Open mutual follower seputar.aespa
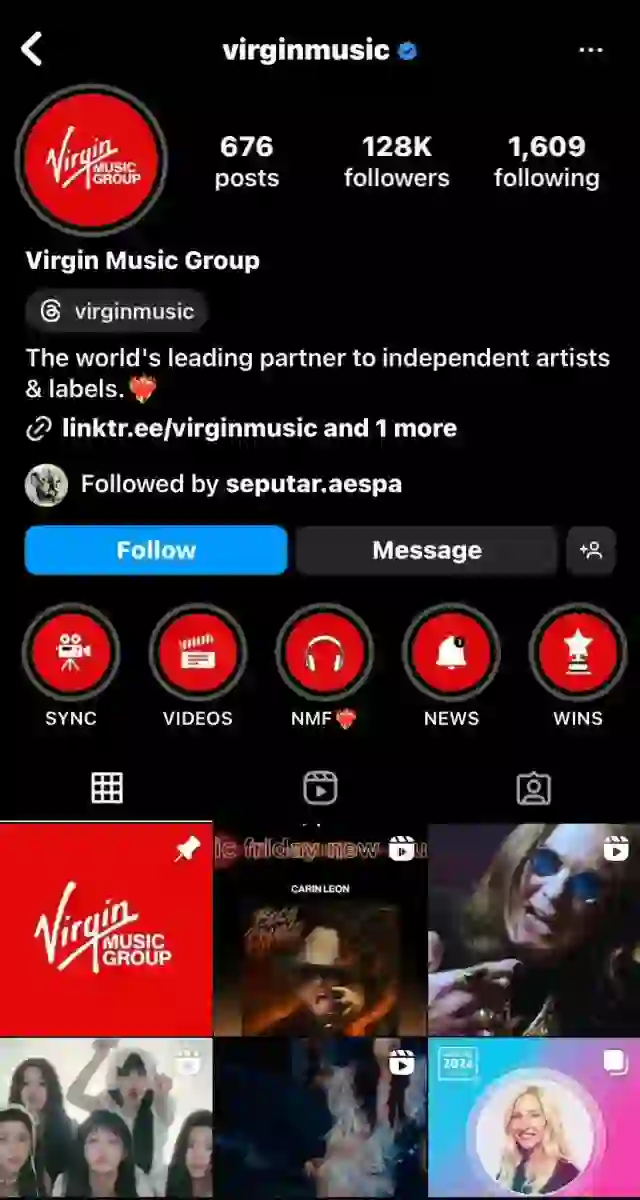 313,484
